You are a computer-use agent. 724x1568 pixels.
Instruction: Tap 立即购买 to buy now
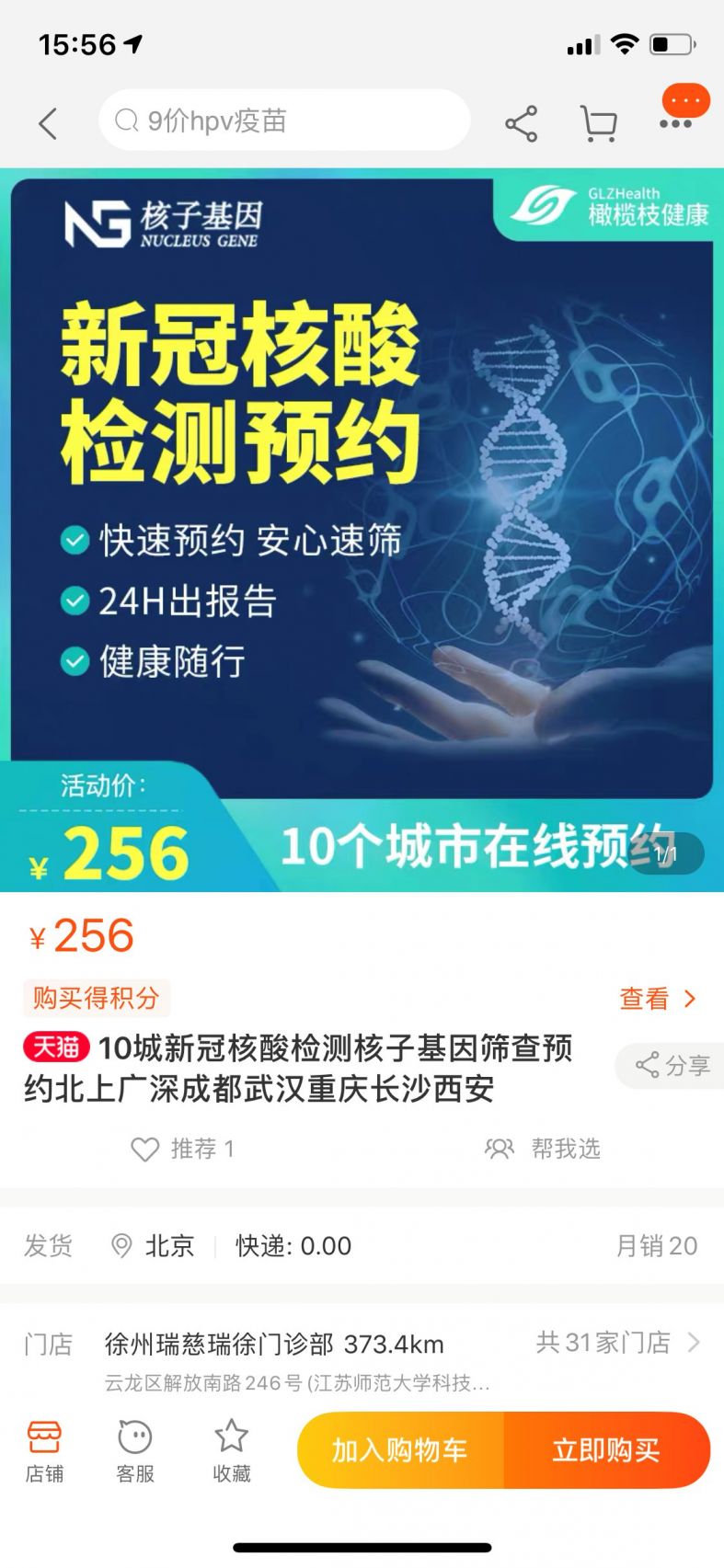point(606,1450)
